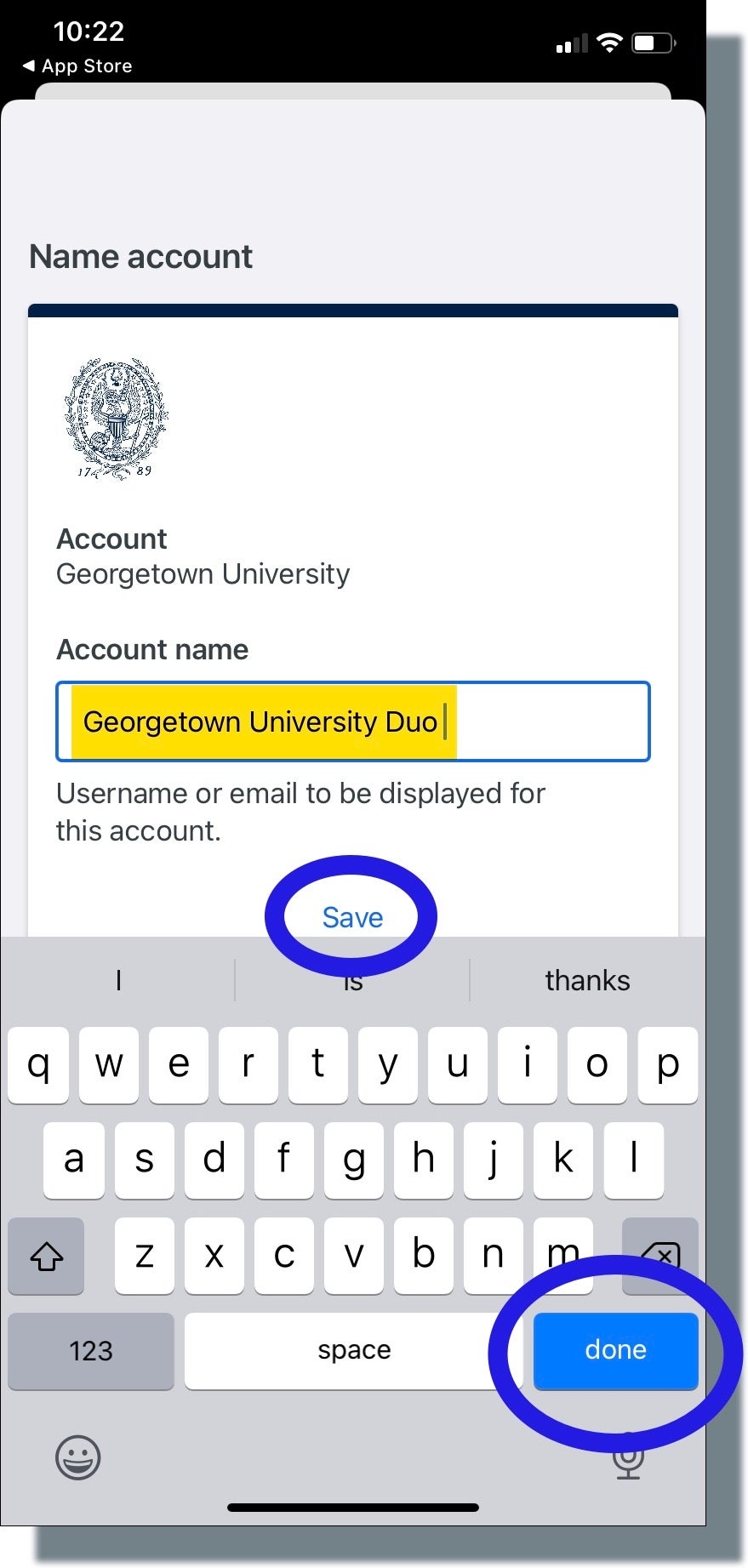Select the 'is' predictive text suggestion
748x1568 pixels.
point(351,980)
